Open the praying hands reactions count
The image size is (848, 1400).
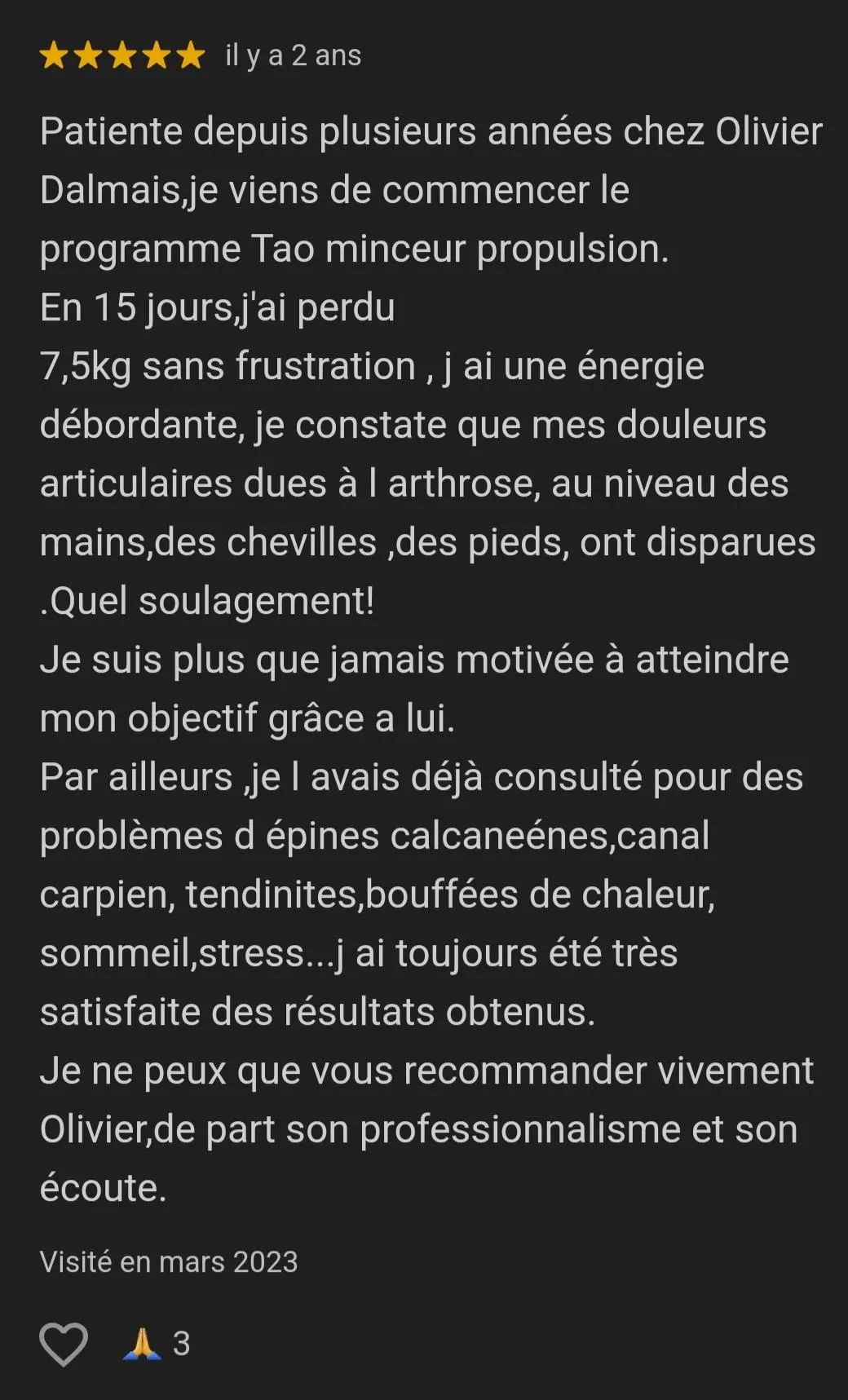coord(157,1344)
